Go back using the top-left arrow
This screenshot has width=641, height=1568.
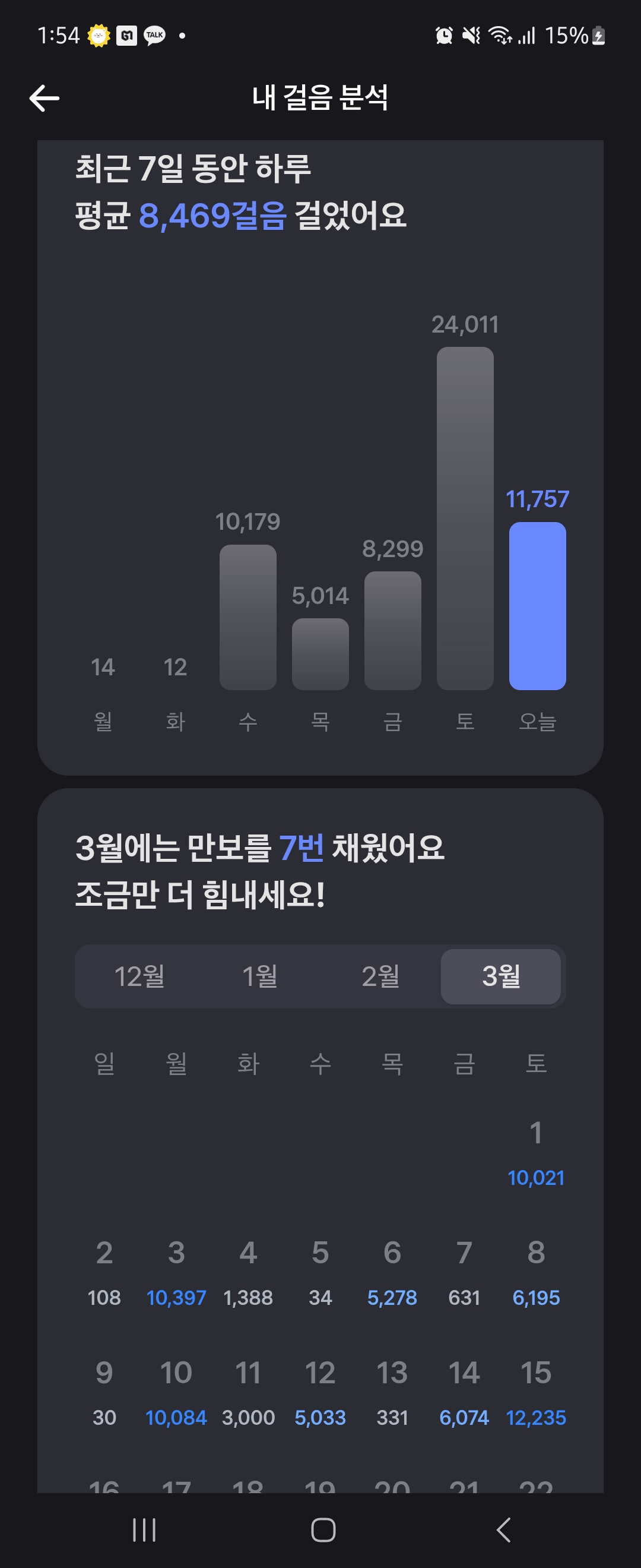pos(45,98)
